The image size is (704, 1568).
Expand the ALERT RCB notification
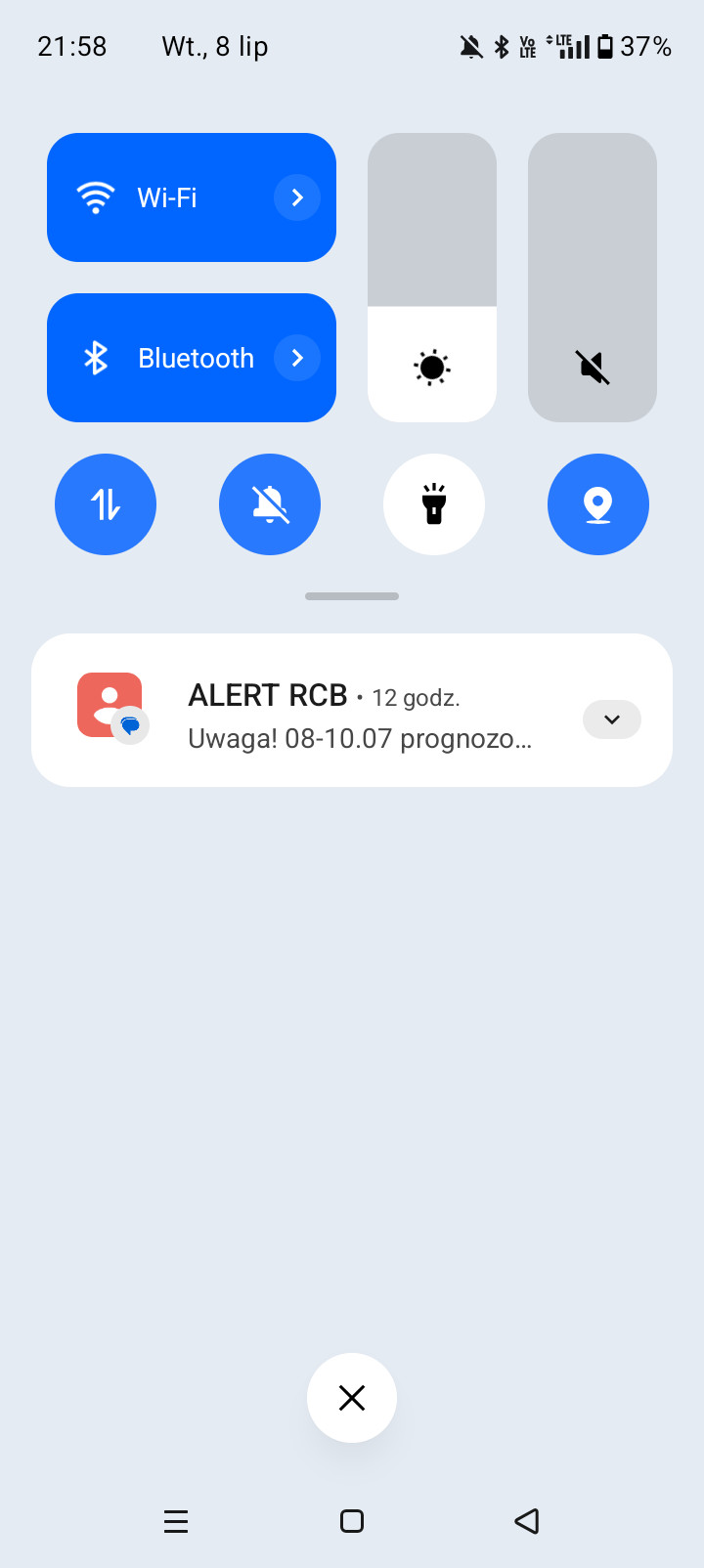(x=612, y=719)
